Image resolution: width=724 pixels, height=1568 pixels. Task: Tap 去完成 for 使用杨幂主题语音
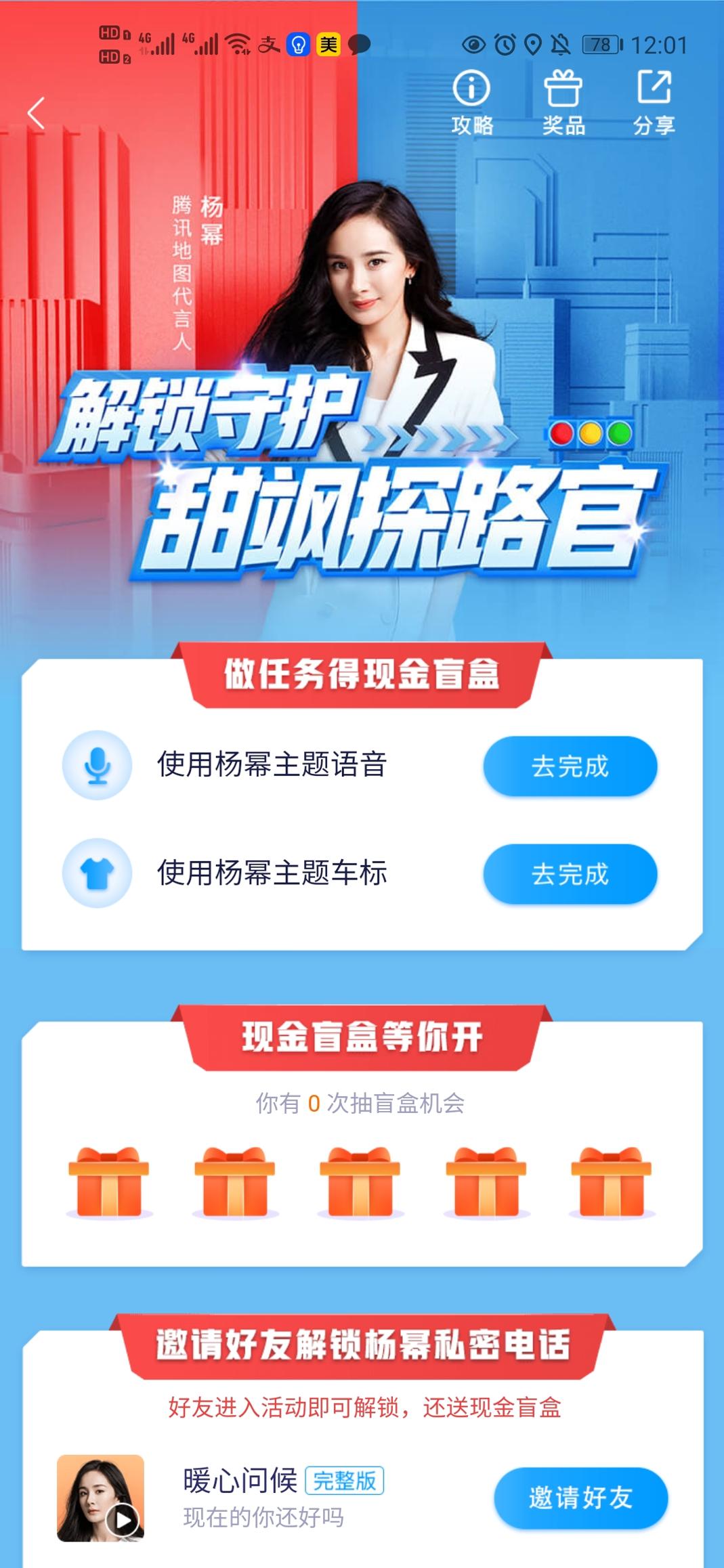pyautogui.click(x=570, y=766)
